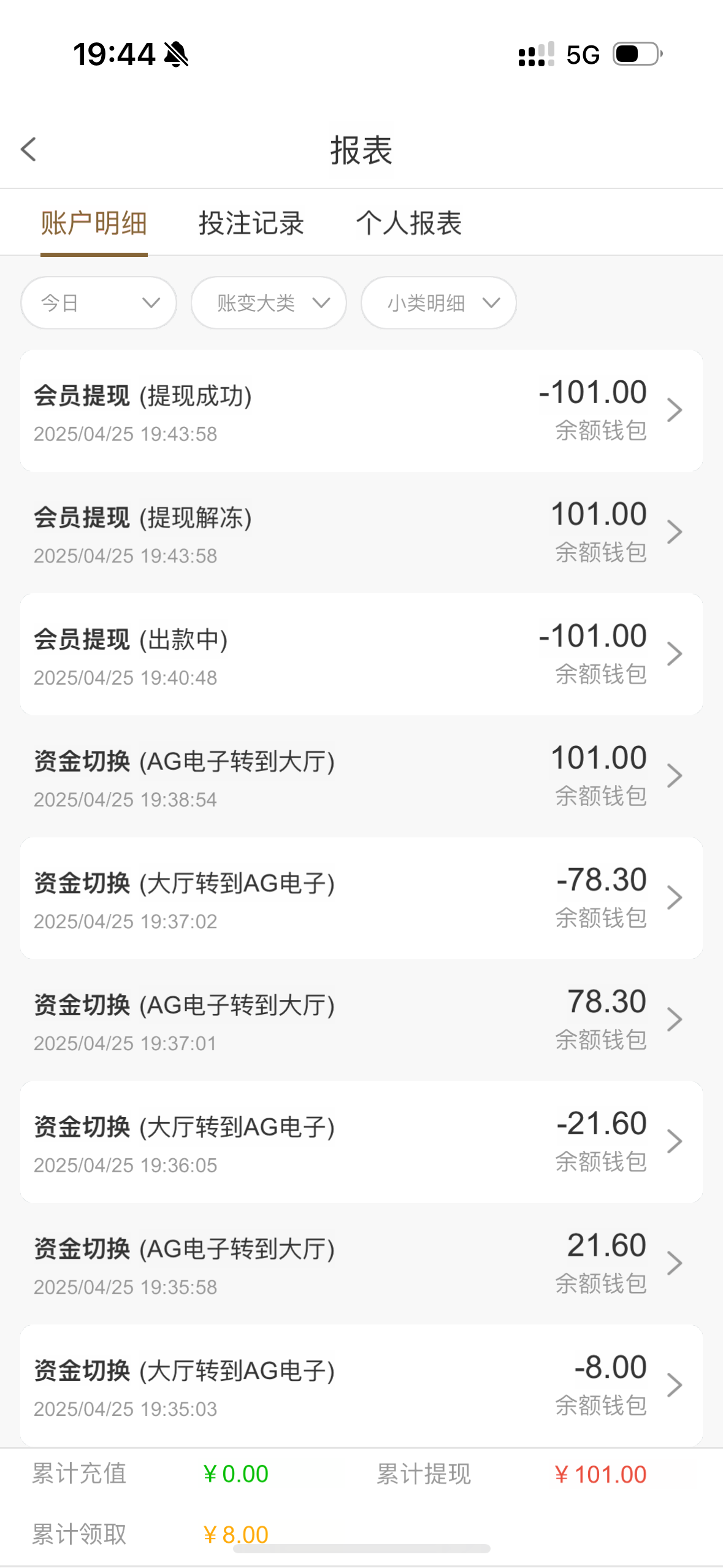Switch to the 投注记录 tab
This screenshot has height=1568, width=723.
point(251,223)
